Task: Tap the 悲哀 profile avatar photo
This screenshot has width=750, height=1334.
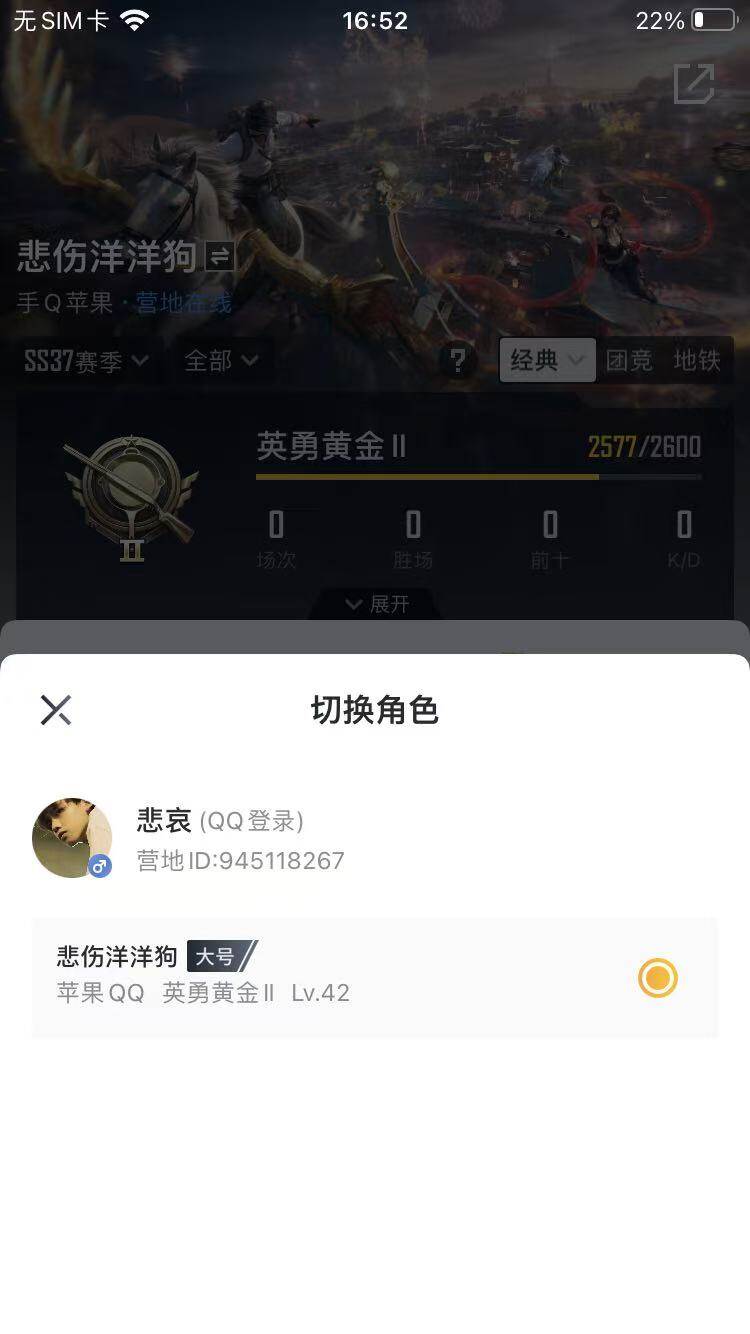Action: [71, 838]
